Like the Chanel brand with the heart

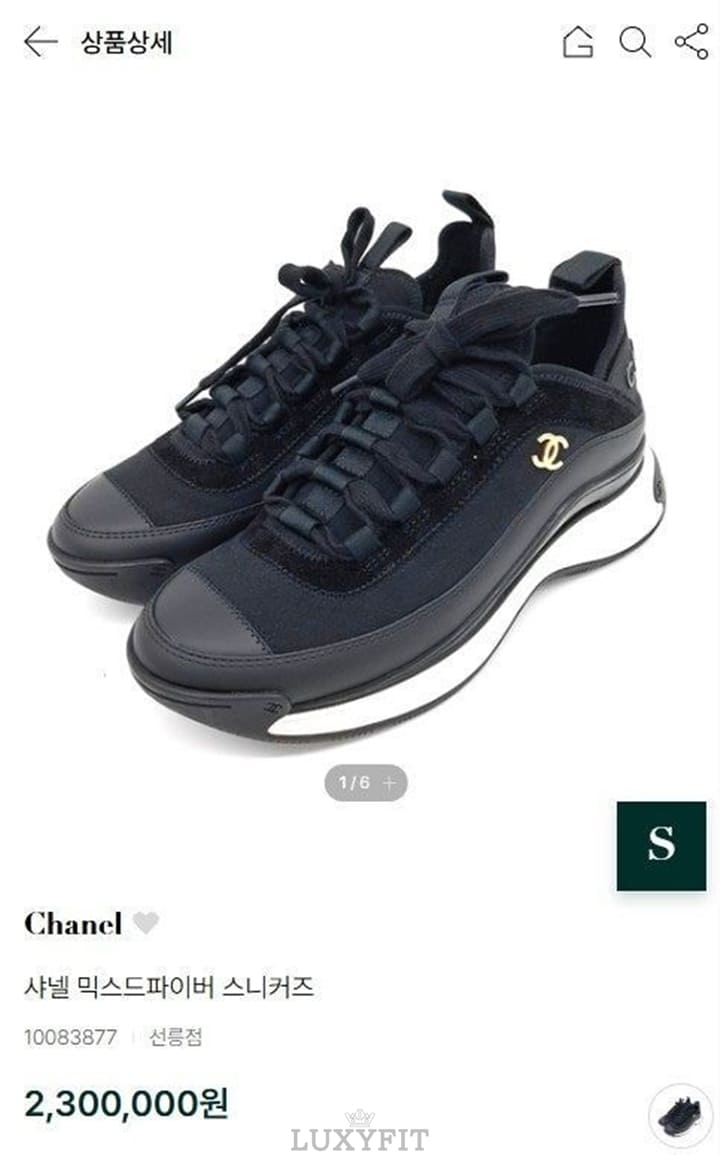coord(146,923)
